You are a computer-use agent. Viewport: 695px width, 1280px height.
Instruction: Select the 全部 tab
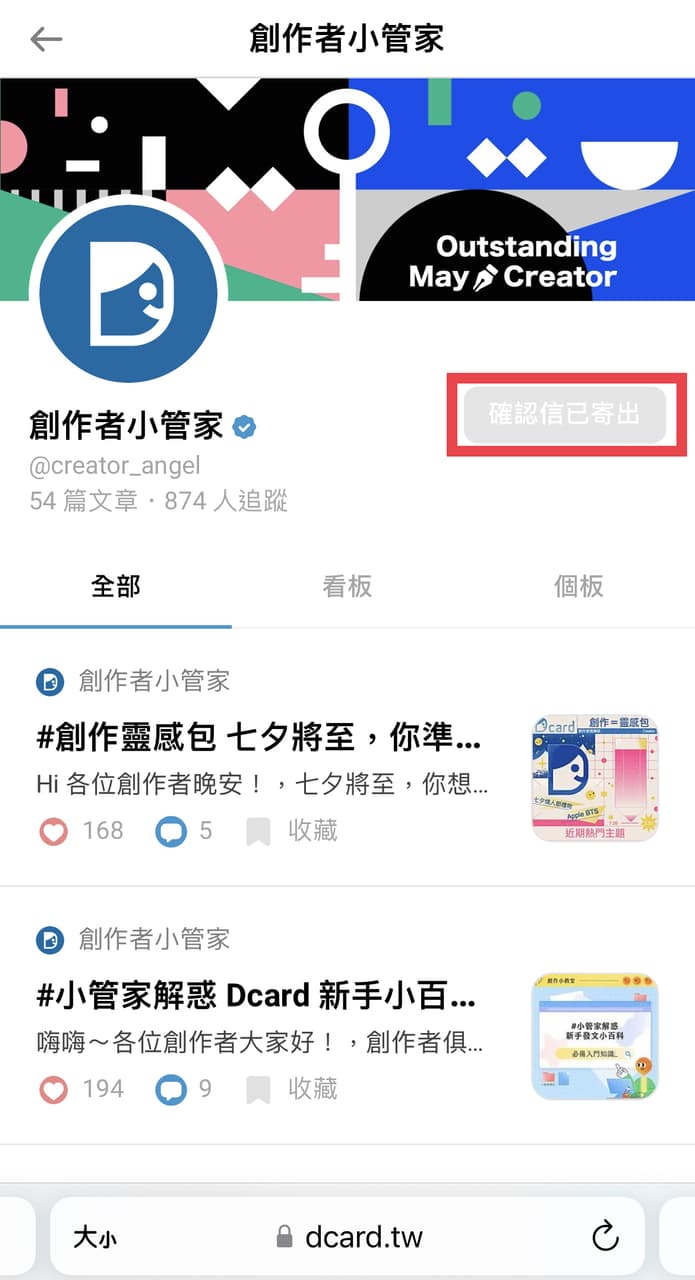116,586
